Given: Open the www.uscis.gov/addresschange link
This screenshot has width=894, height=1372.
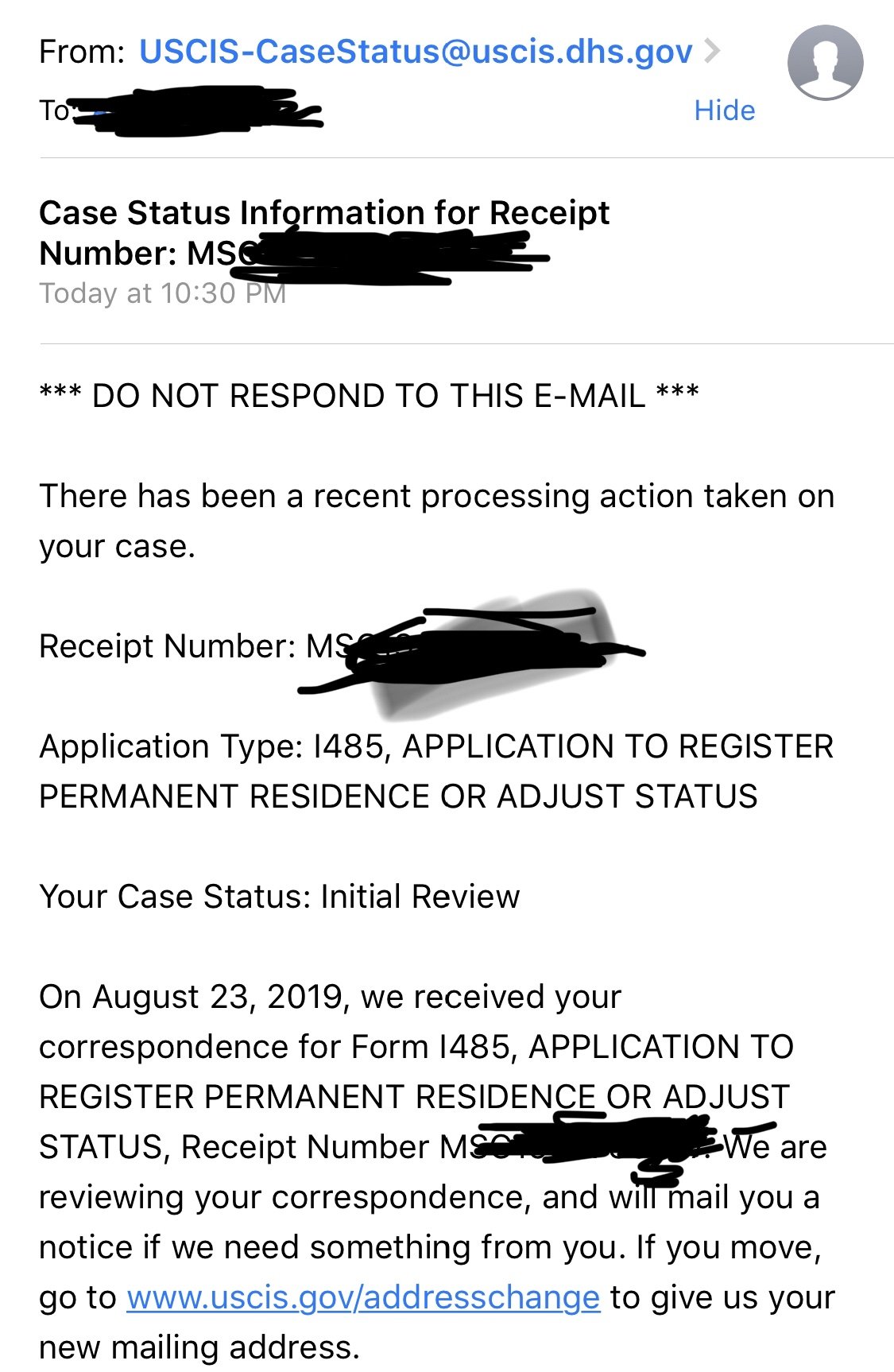Looking at the screenshot, I should point(363,1298).
